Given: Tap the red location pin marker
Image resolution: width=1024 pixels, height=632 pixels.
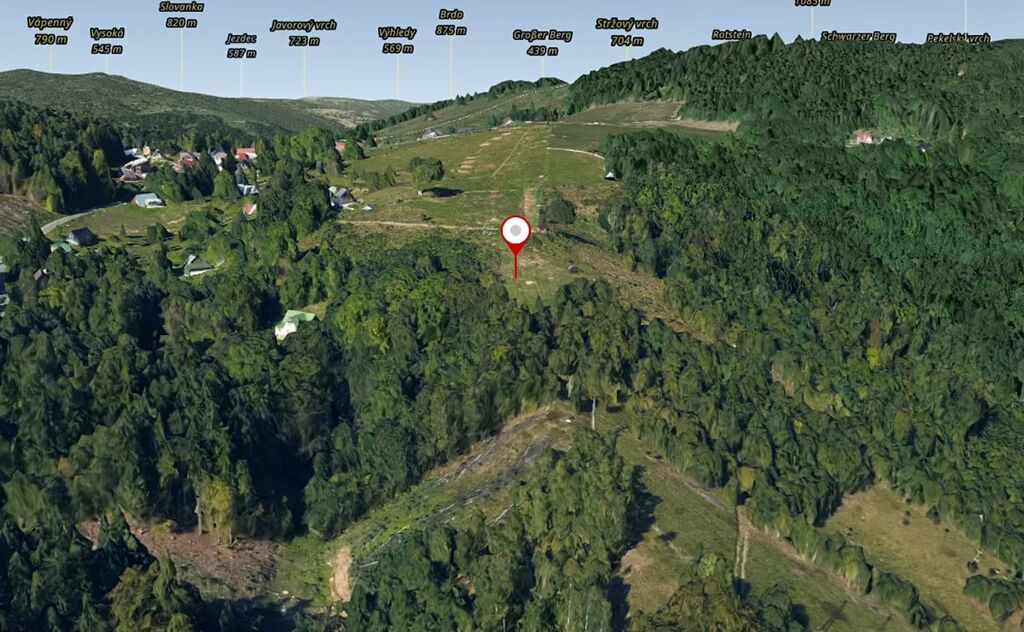Looking at the screenshot, I should (516, 233).
